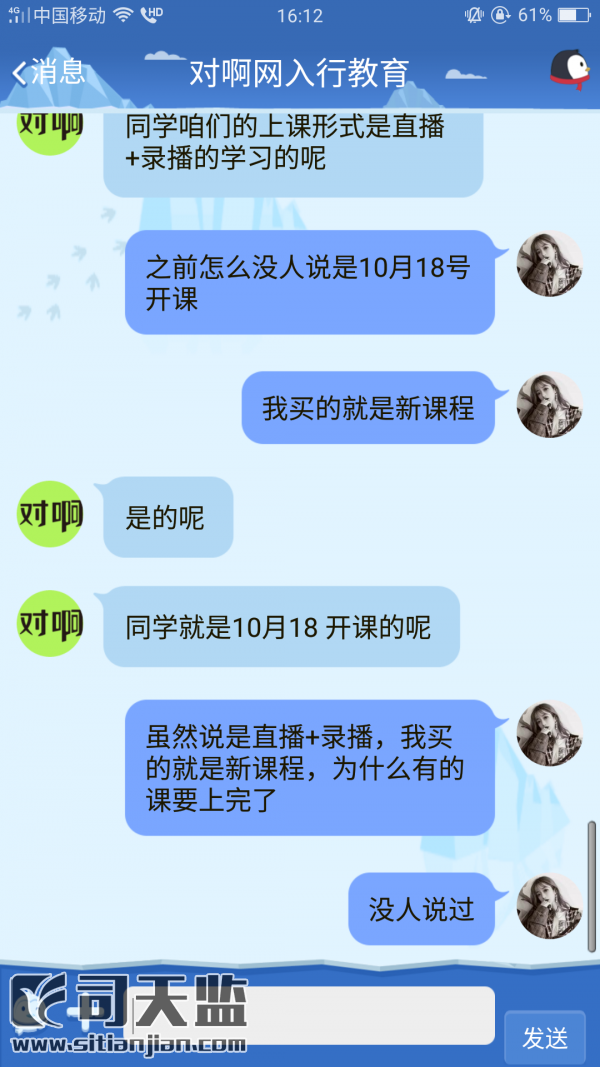Screen dimensions: 600x1067
Task: Go back to 消息 list
Action: (48, 72)
